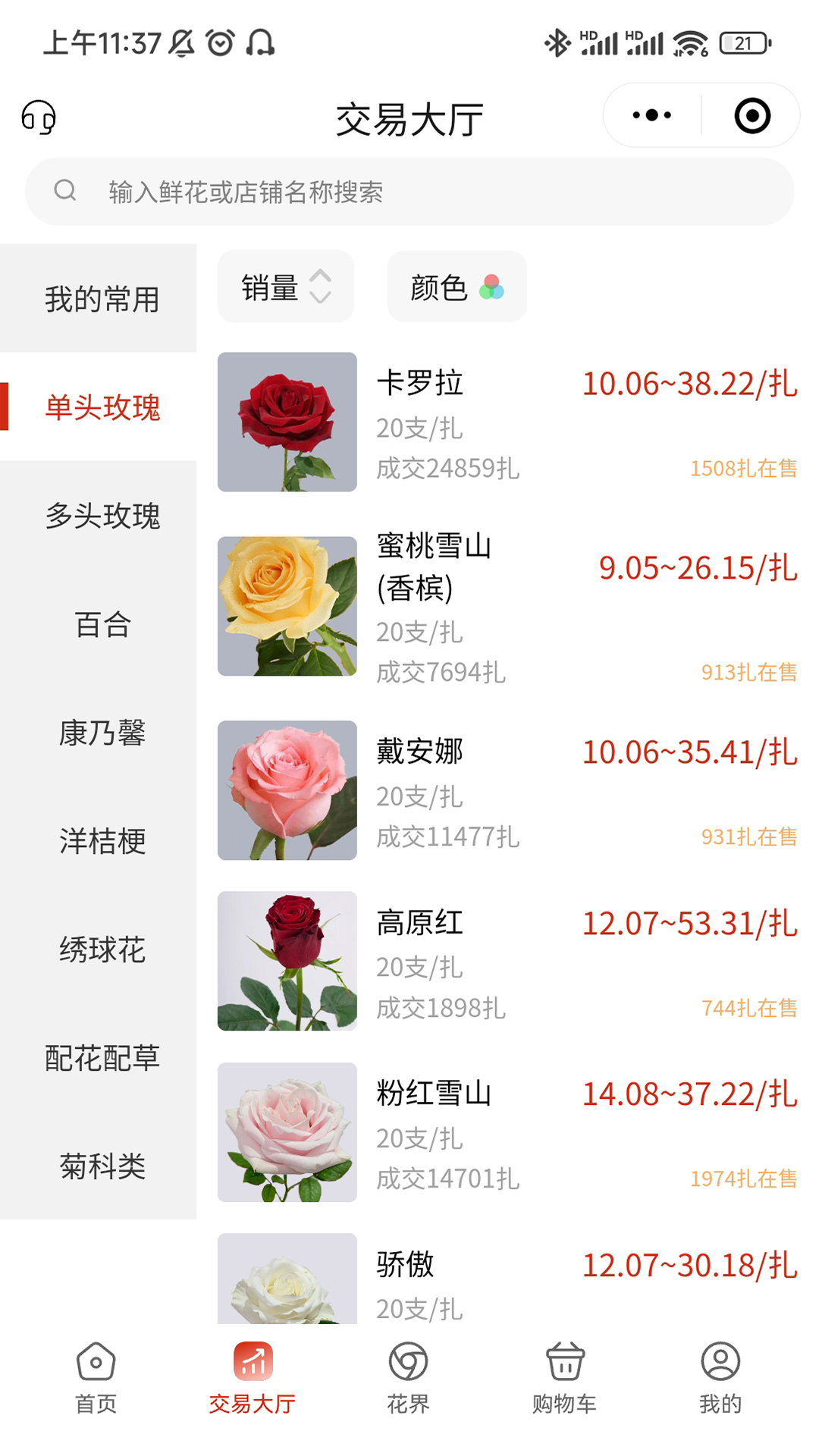Open the customer service headset icon
Image resolution: width=819 pixels, height=1456 pixels.
coord(39,118)
